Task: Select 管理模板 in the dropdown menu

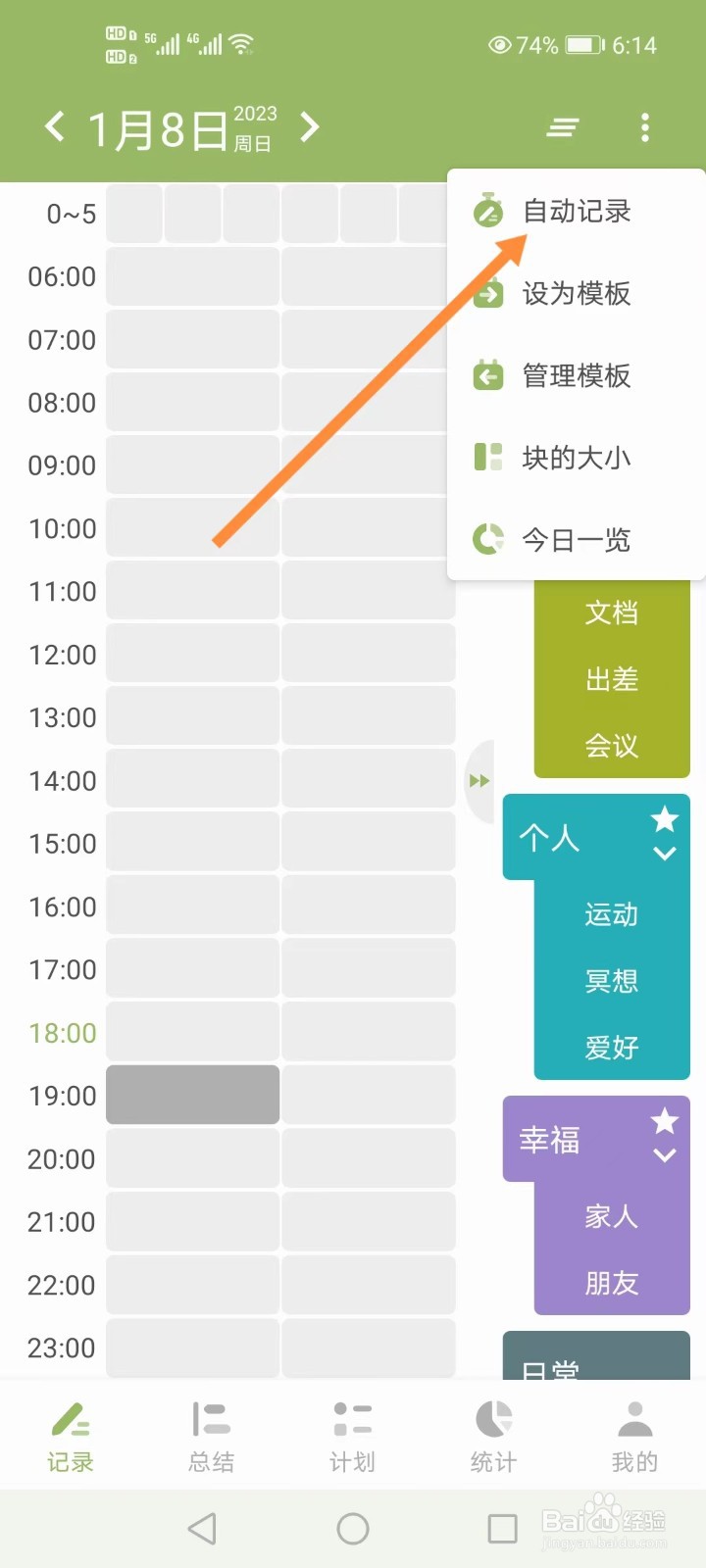Action: tap(577, 375)
